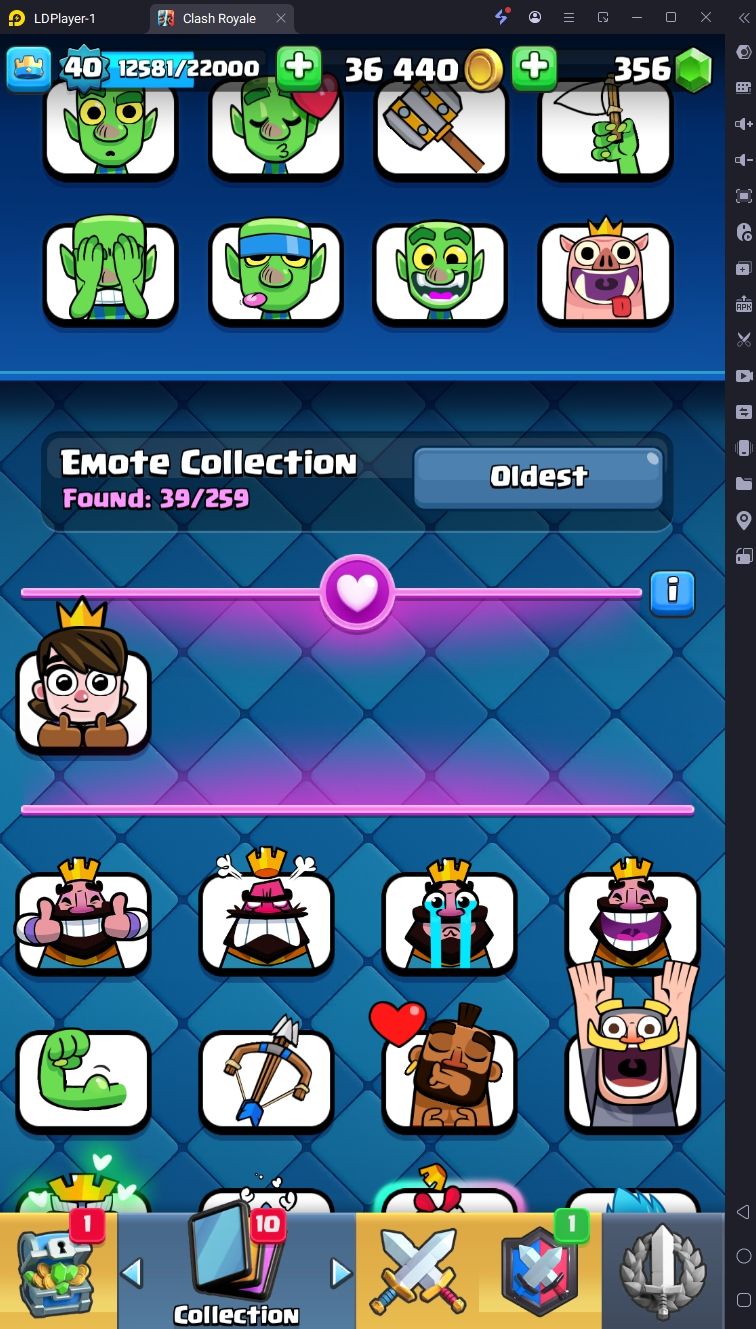Viewport: 756px width, 1329px height.
Task: Change the emote sort order from Oldest
Action: [538, 477]
